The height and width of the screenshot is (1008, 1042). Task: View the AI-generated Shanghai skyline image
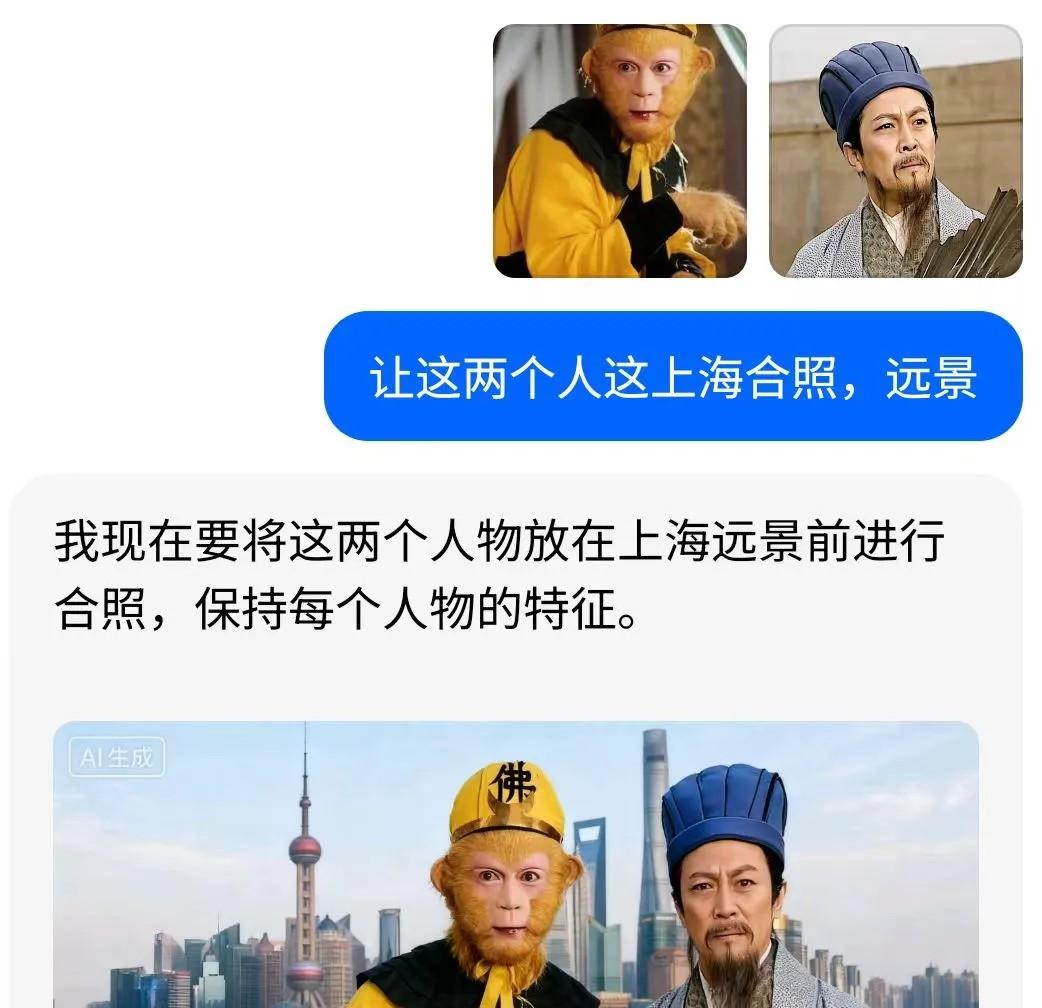point(515,864)
